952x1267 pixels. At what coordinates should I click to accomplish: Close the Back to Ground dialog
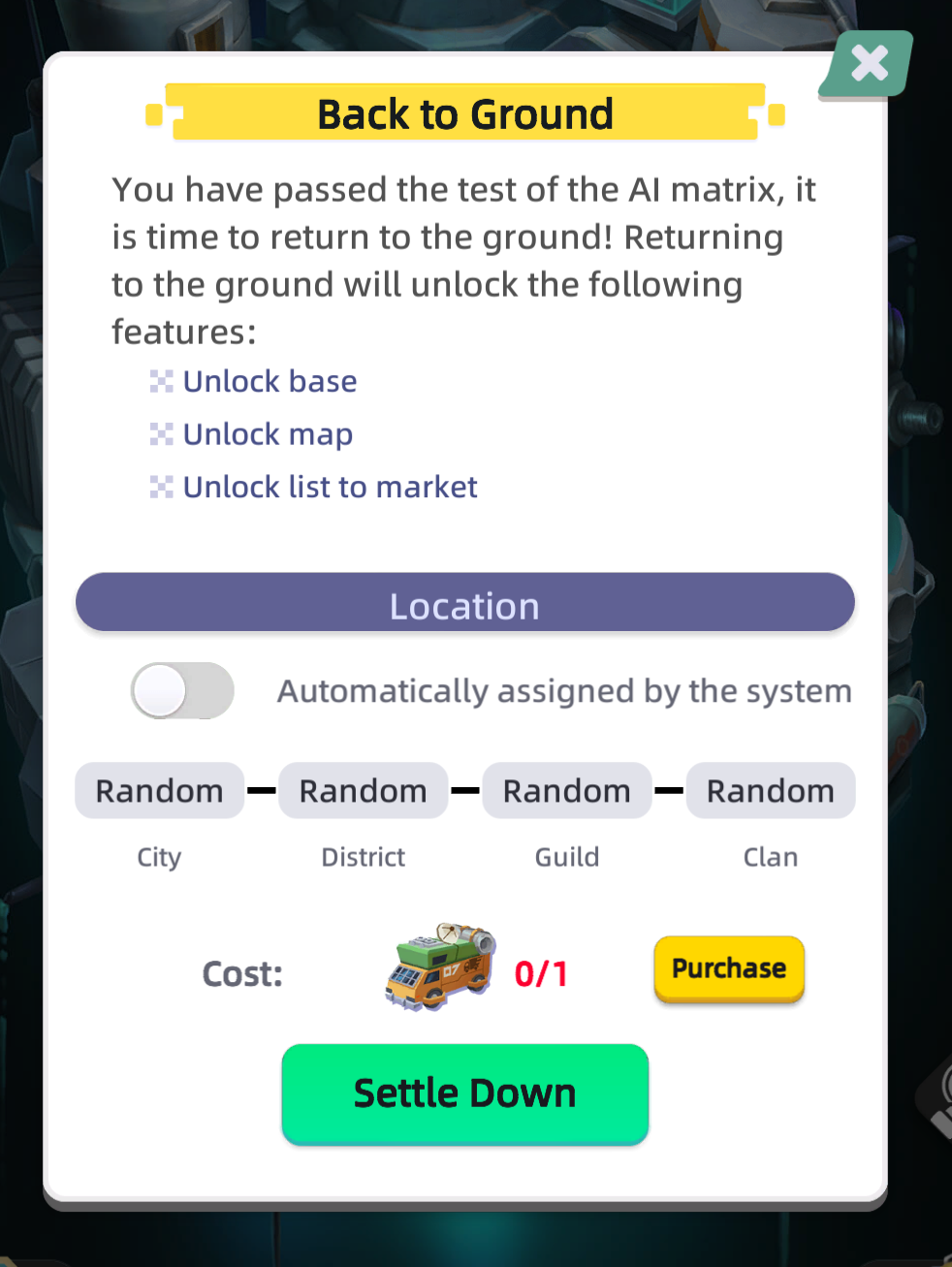pos(868,64)
